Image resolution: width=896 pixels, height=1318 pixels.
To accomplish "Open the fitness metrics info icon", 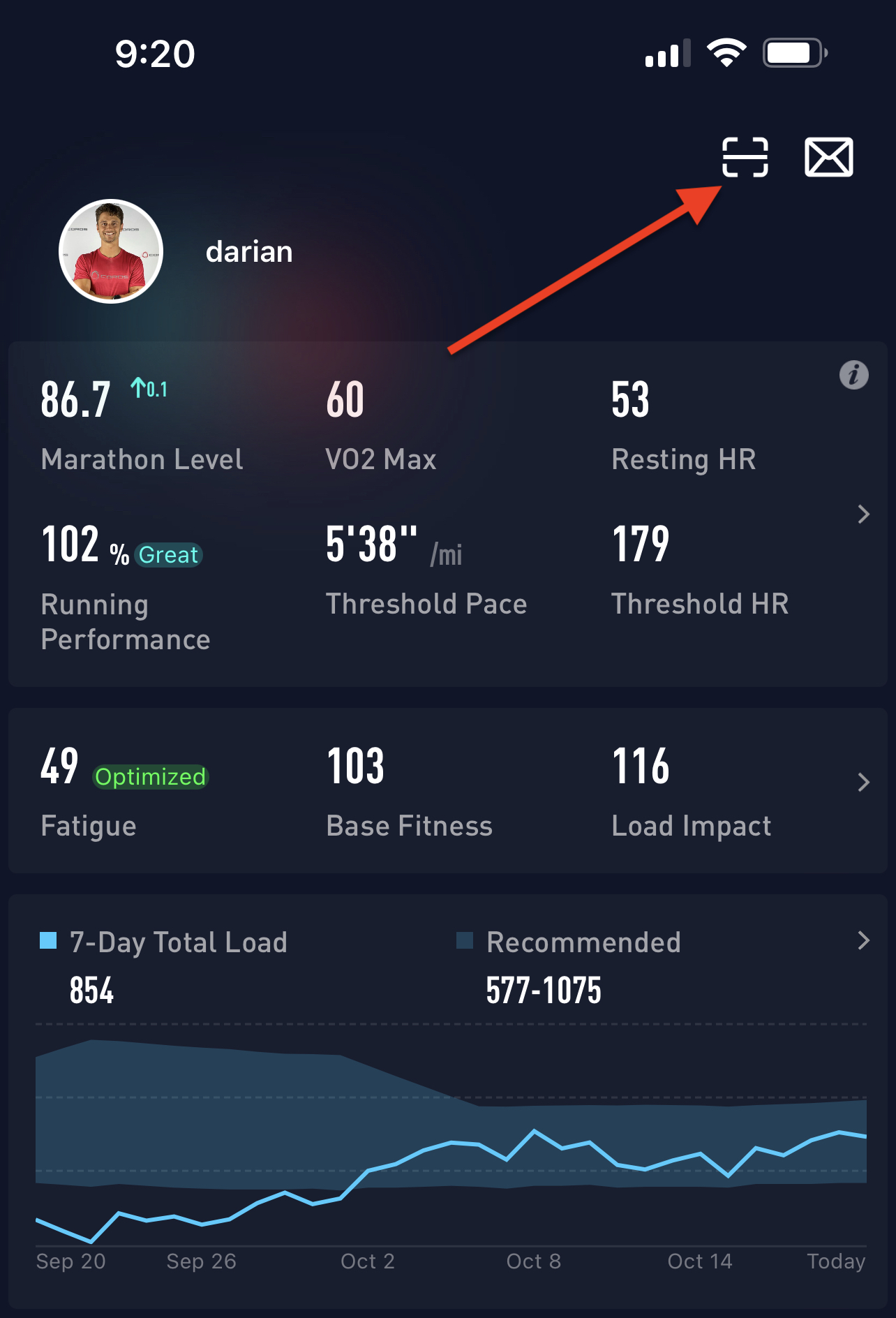I will [853, 375].
